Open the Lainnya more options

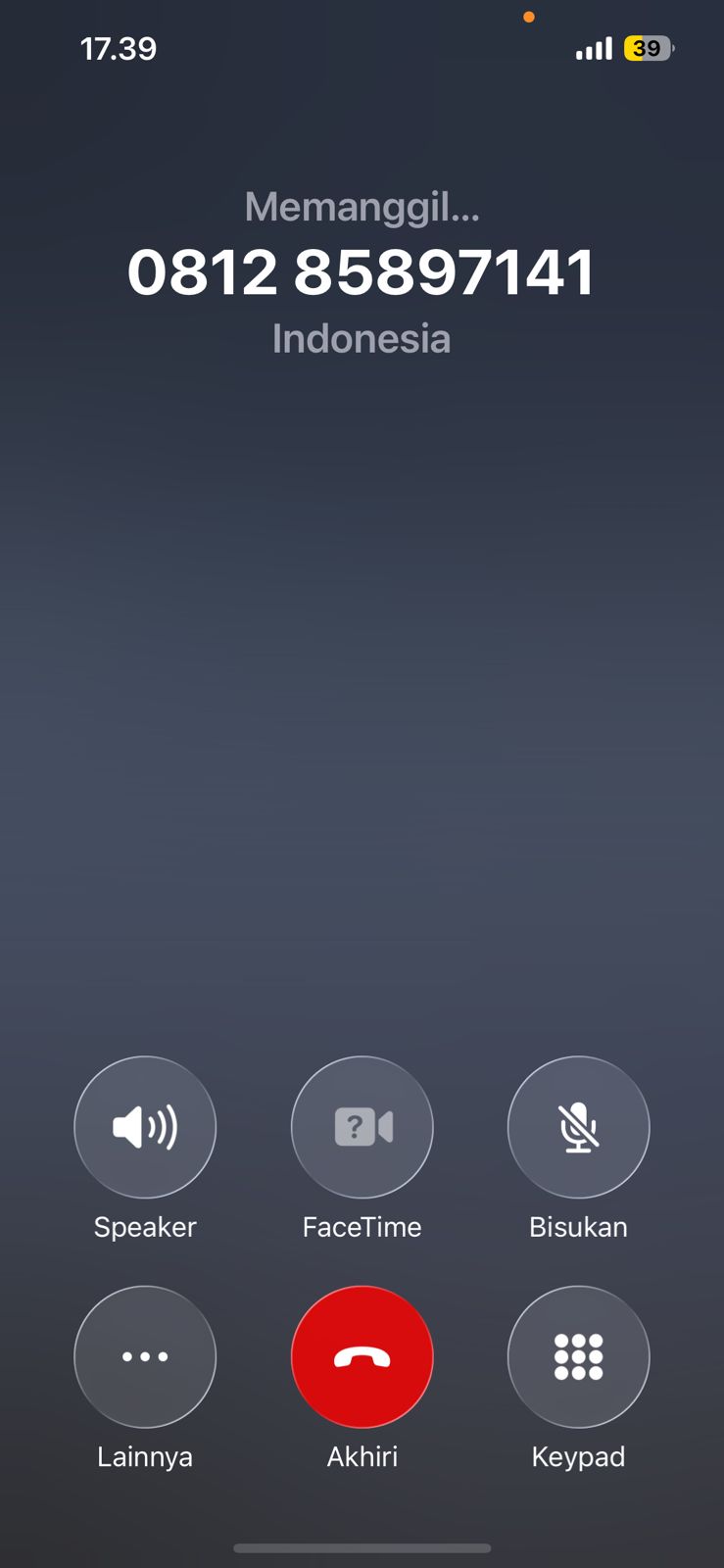tap(145, 1356)
